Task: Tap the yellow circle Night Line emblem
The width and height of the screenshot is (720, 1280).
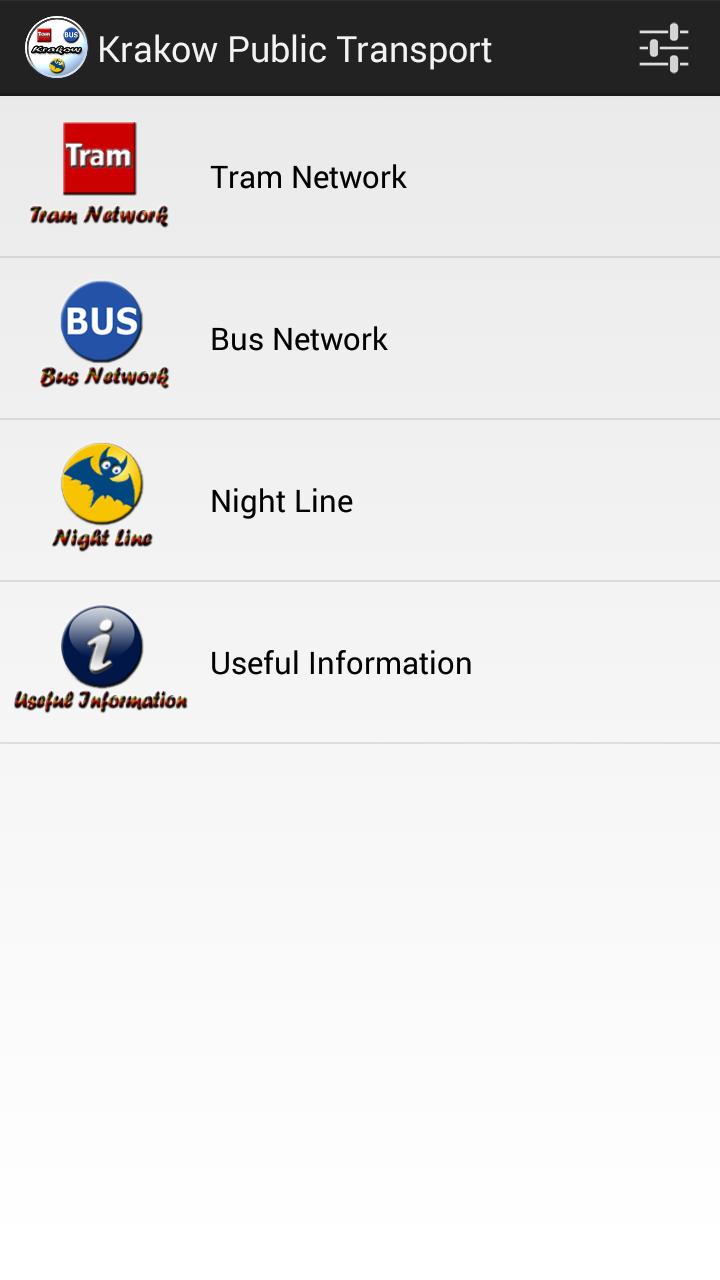Action: (100, 480)
